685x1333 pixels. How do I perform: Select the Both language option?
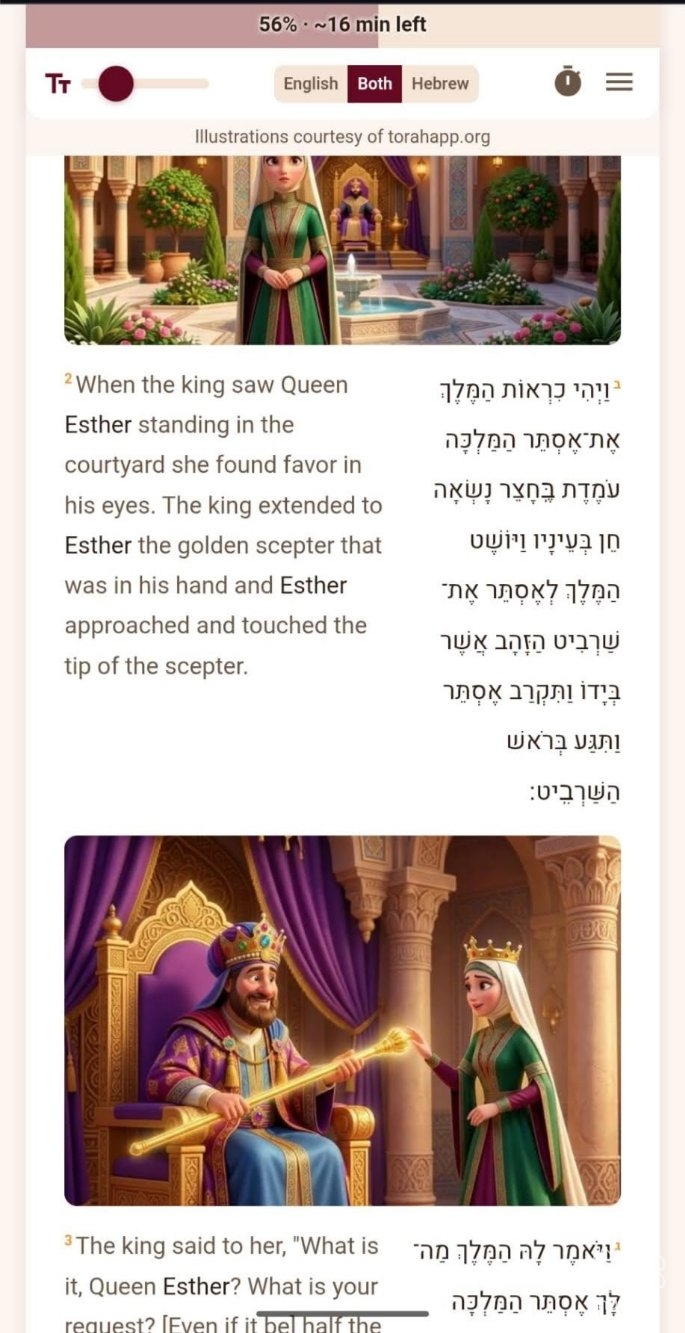pos(375,84)
